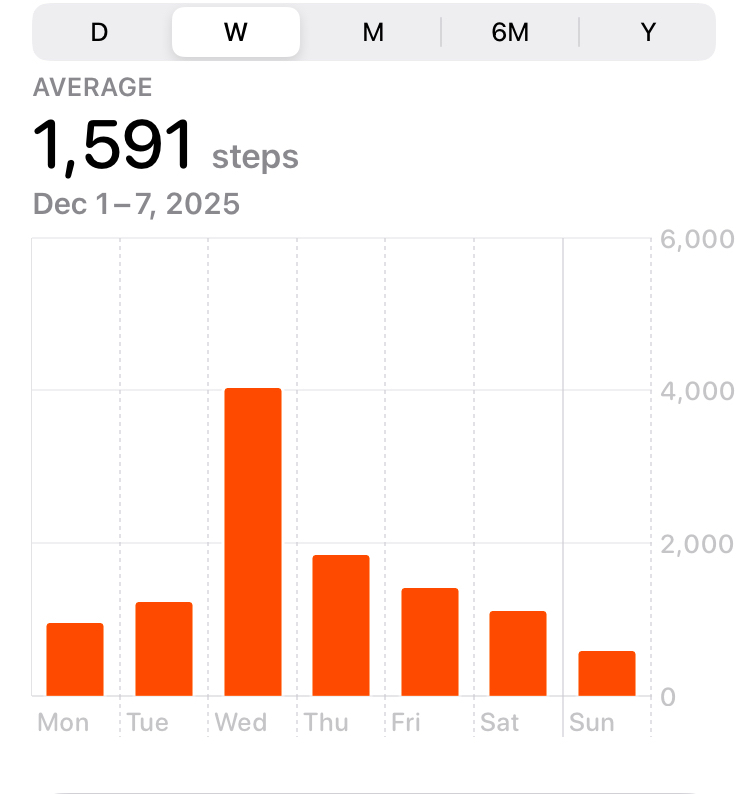
Task: Select Saturday's bar in the chart
Action: point(518,653)
